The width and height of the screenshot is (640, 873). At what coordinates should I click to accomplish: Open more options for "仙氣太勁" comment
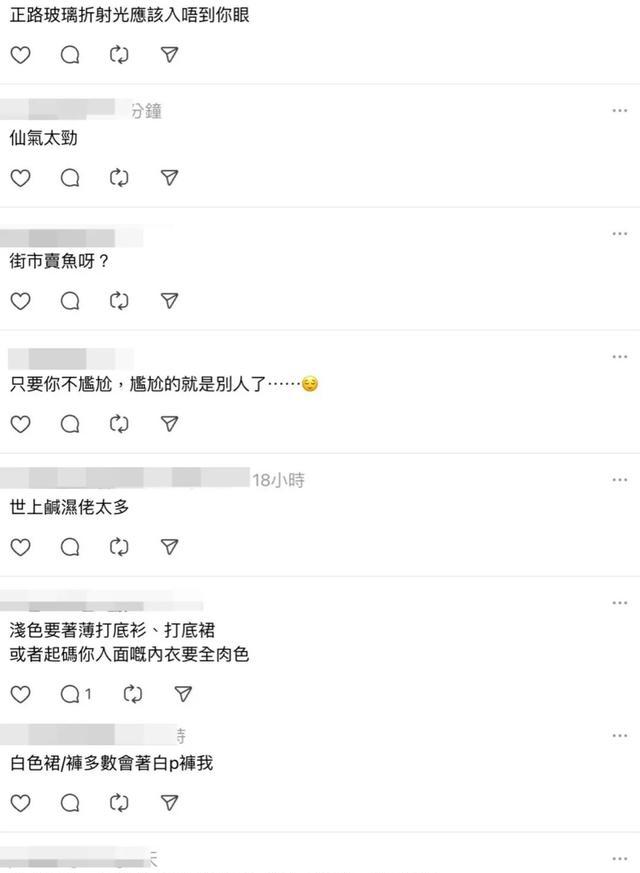coord(620,110)
